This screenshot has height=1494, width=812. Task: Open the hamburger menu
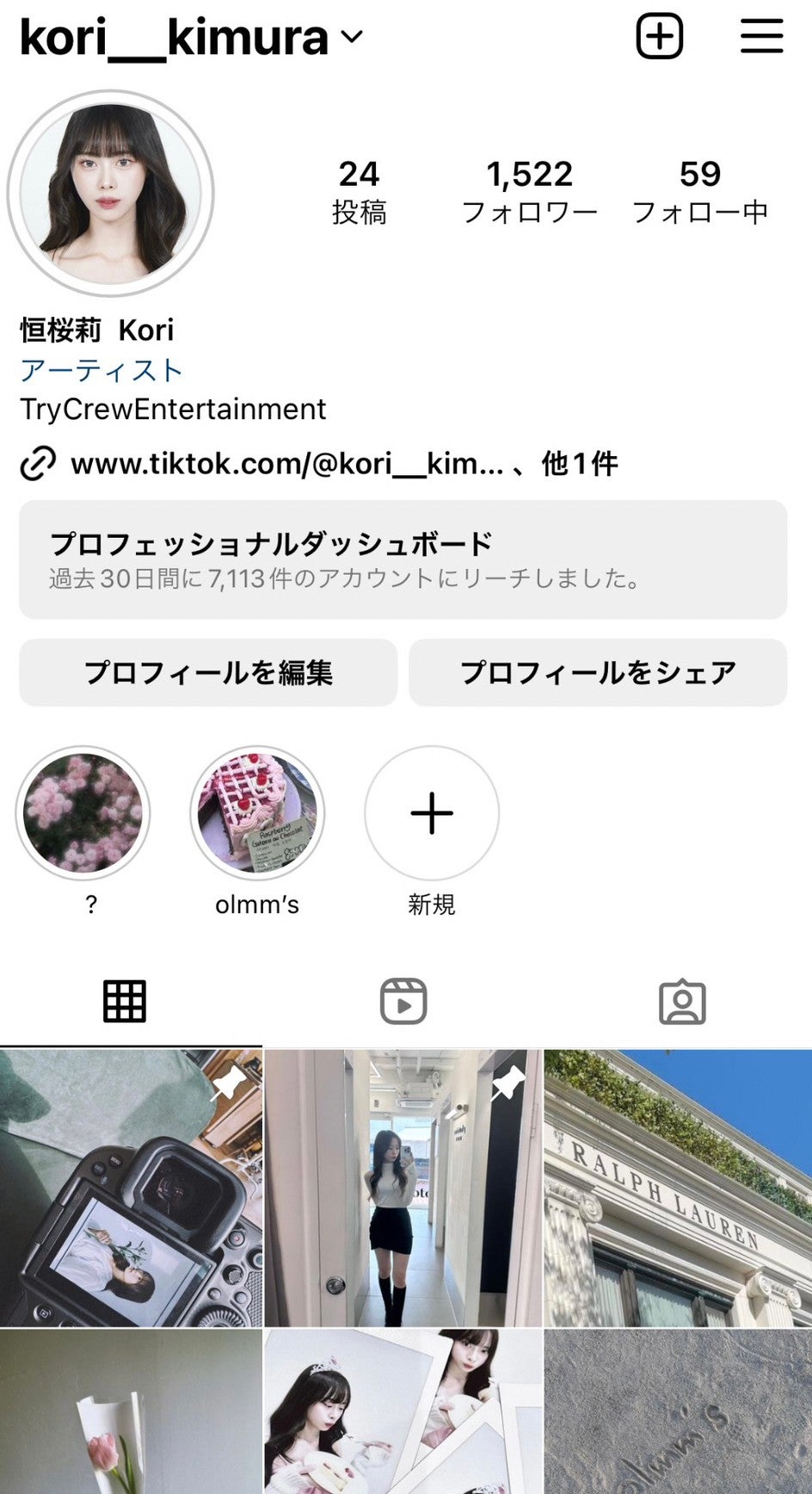coord(761,37)
